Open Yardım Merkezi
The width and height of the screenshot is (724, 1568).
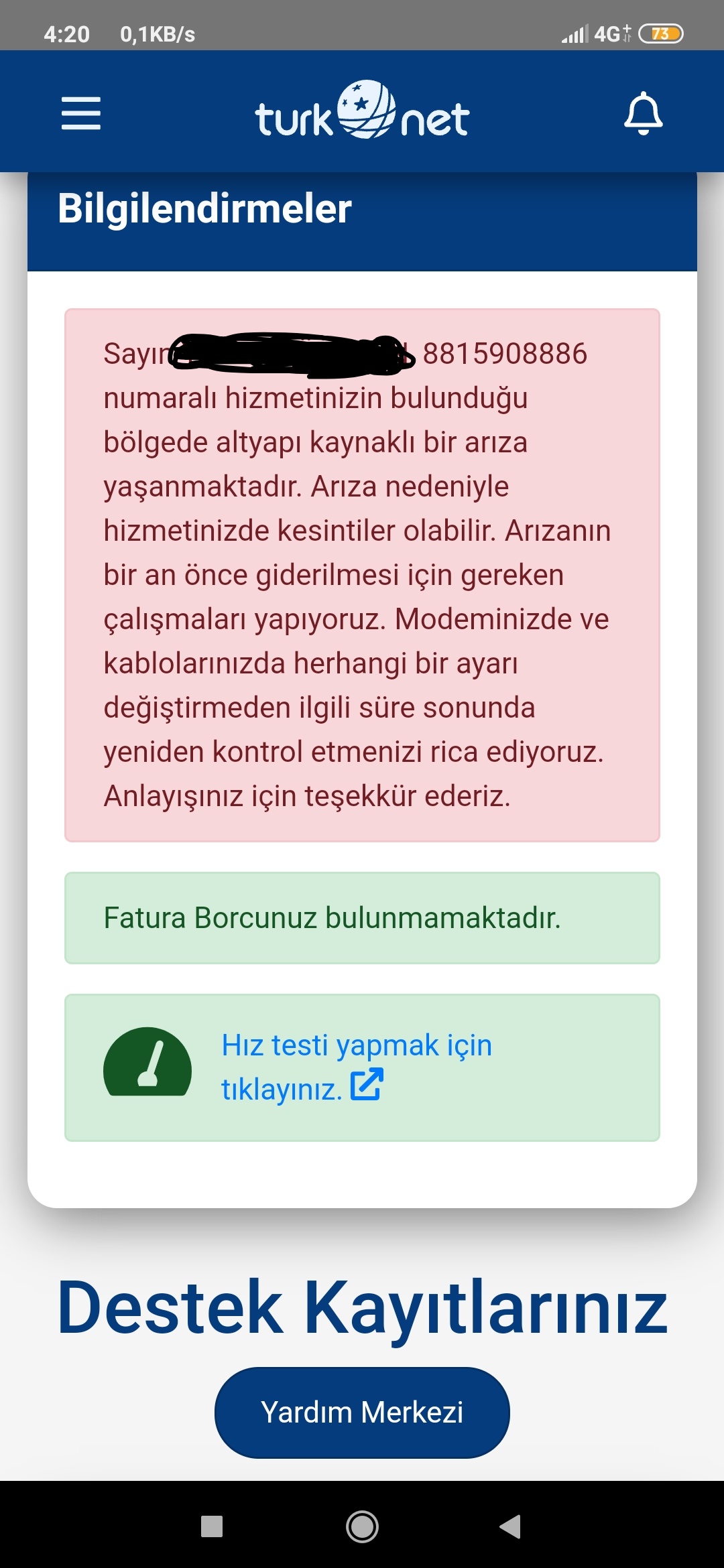pos(362,1413)
